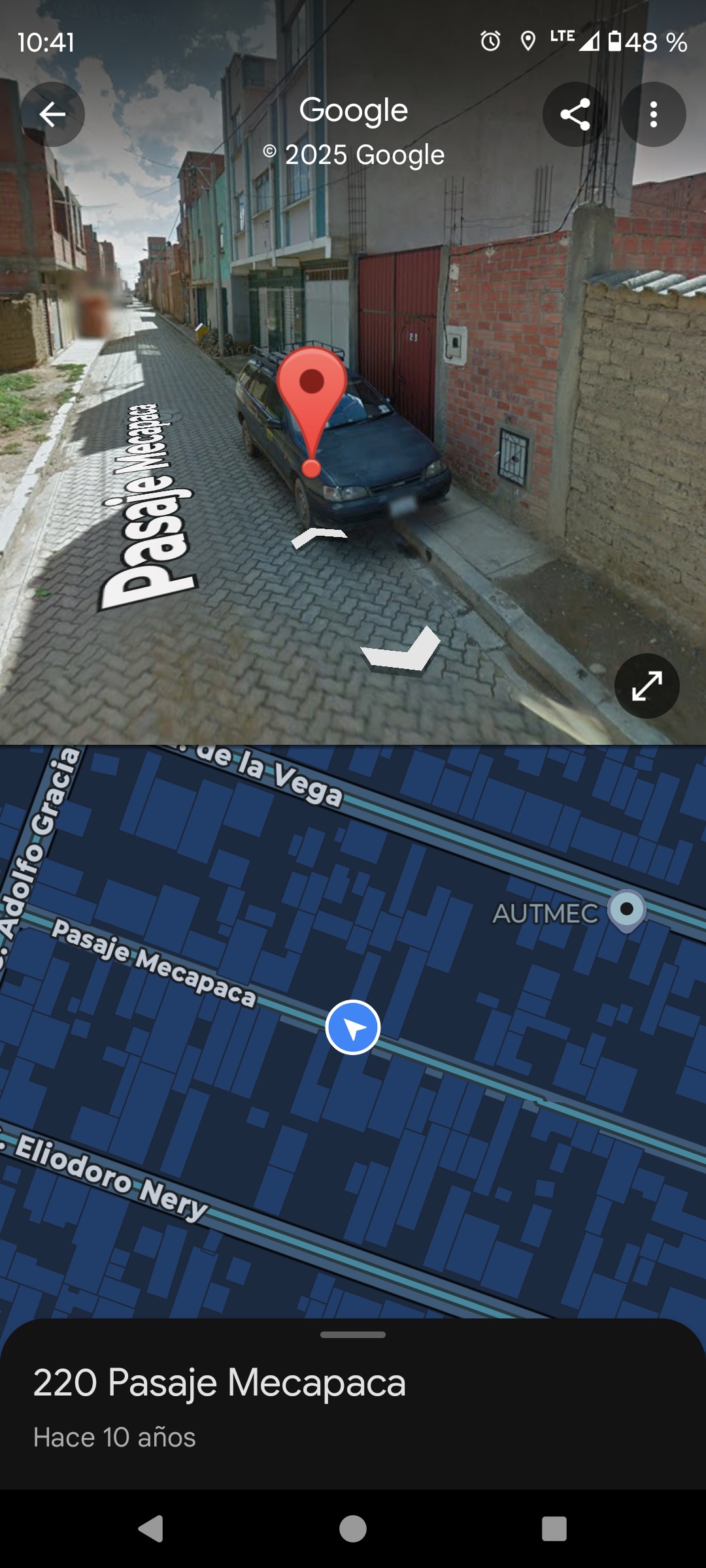Tap the system home button
The image size is (706, 1568).
pos(353,1529)
